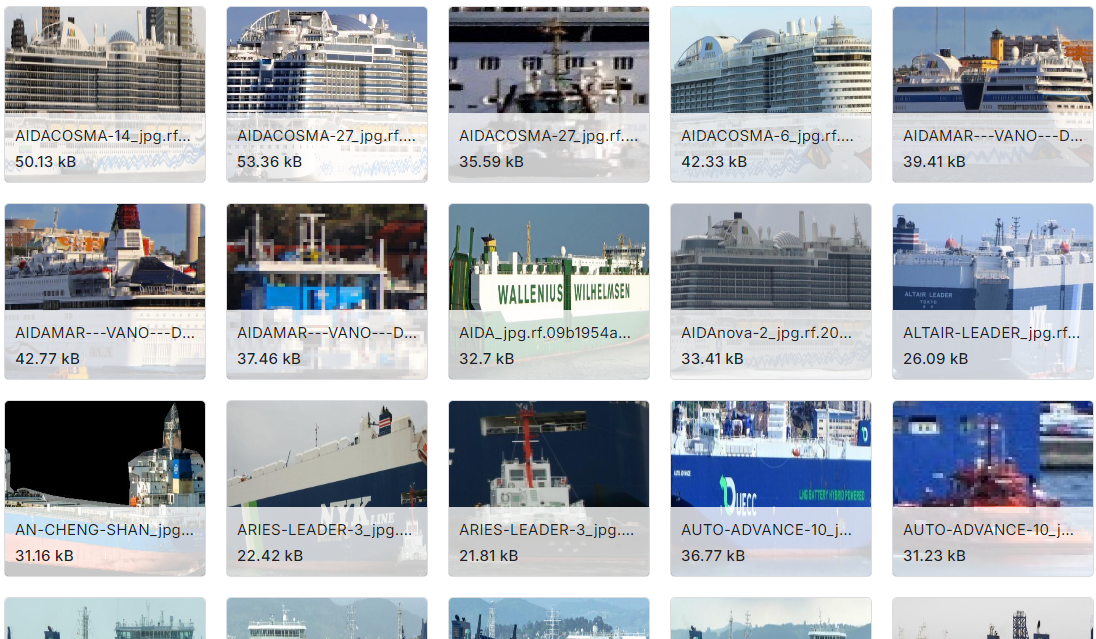Select the ALTAIR-LEADER image tile
Screen dimensions: 1096x639
click(x=993, y=267)
